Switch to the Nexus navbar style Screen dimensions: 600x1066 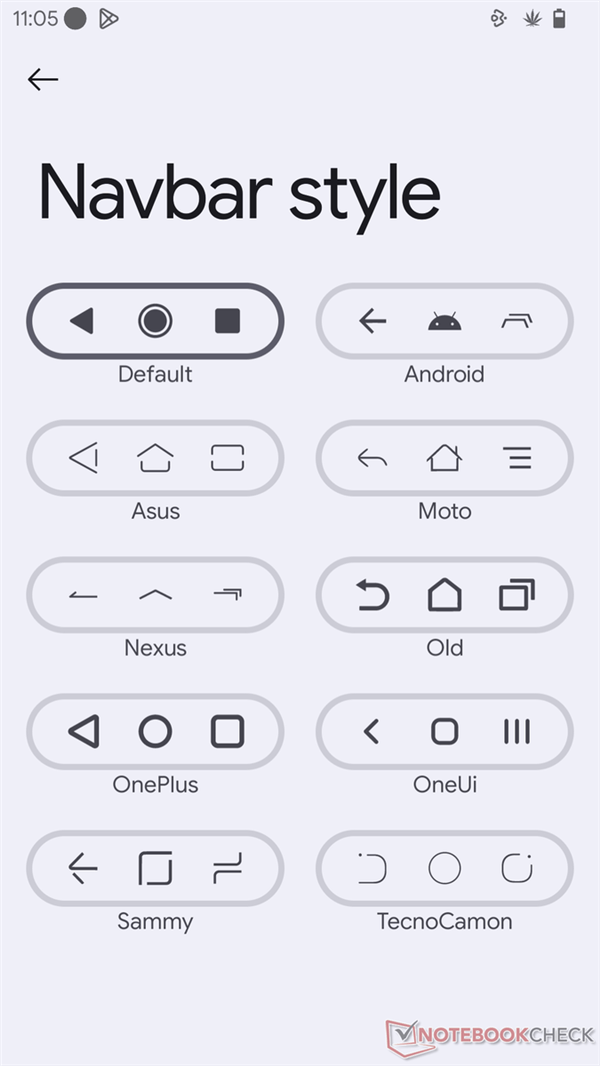click(155, 595)
